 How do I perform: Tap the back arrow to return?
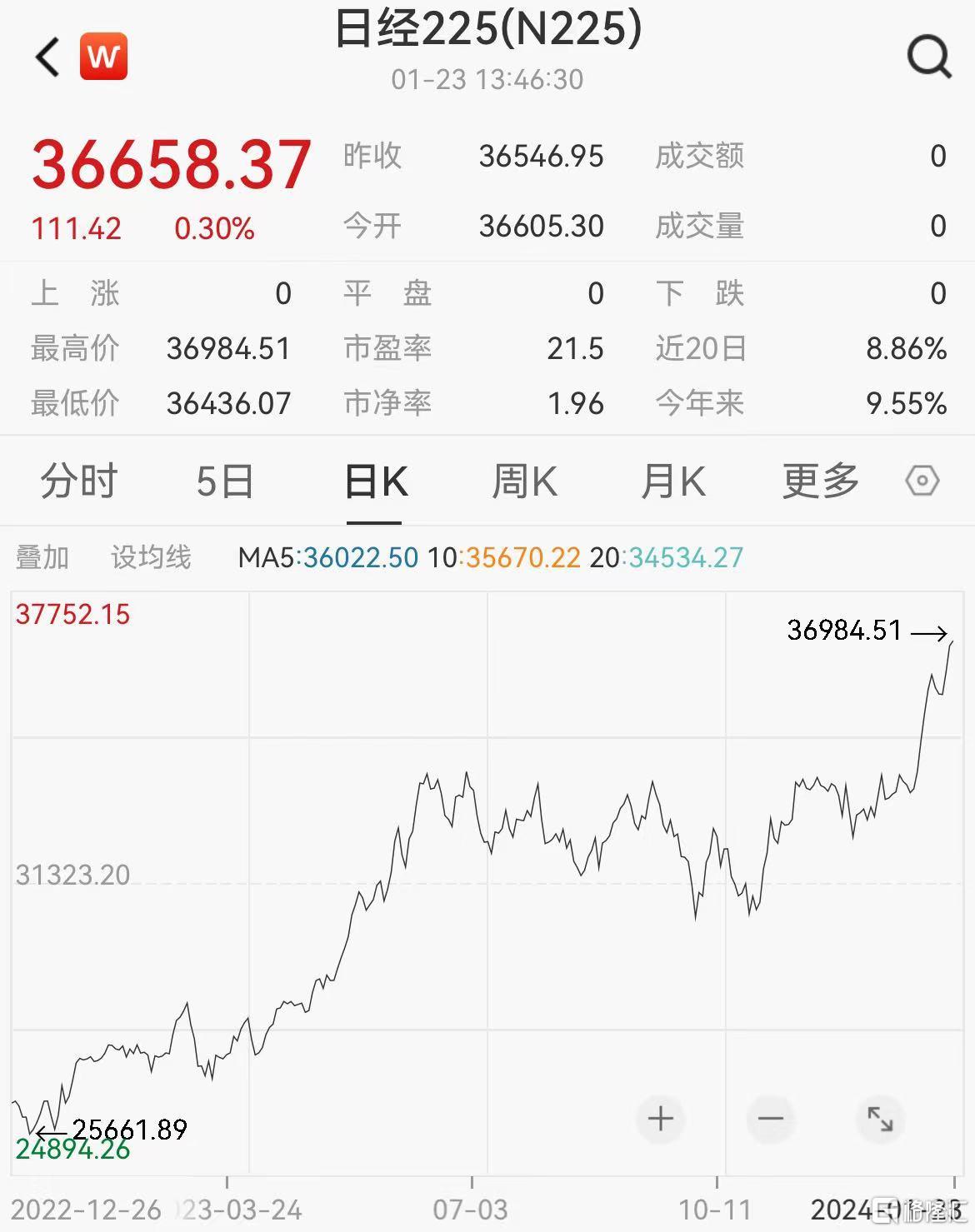[46, 57]
